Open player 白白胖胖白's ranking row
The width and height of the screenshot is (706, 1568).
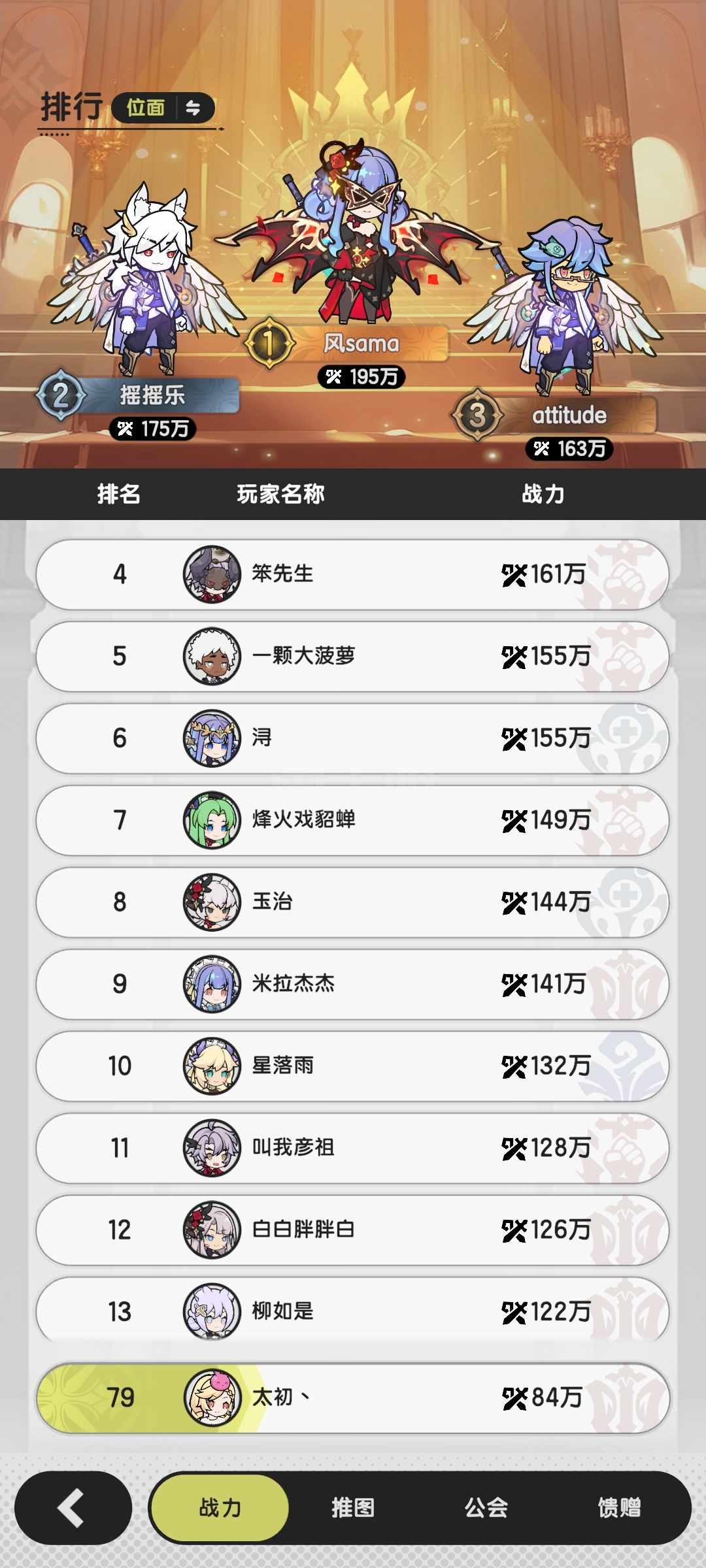pyautogui.click(x=353, y=1230)
